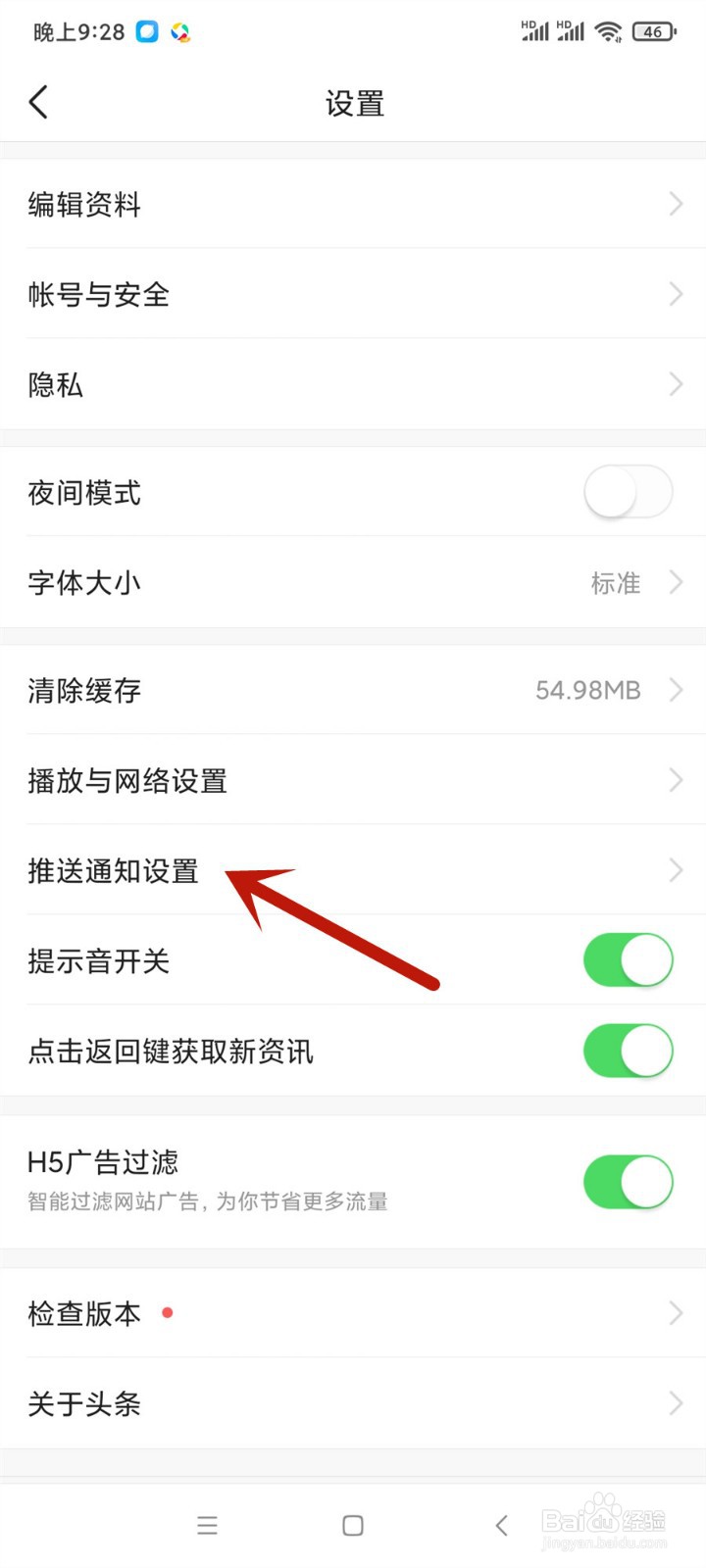This screenshot has height=1568, width=706.
Task: Tap 清除缓存 to clear 54.98MB cache
Action: click(x=353, y=690)
